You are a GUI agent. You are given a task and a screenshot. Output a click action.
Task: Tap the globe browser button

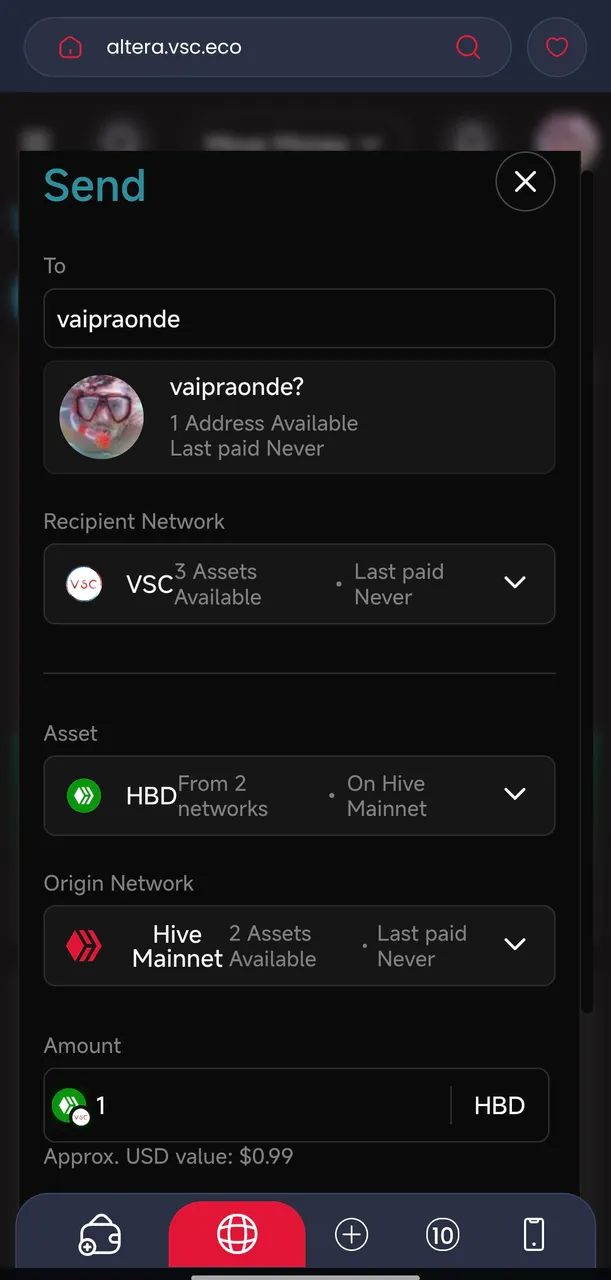237,1236
